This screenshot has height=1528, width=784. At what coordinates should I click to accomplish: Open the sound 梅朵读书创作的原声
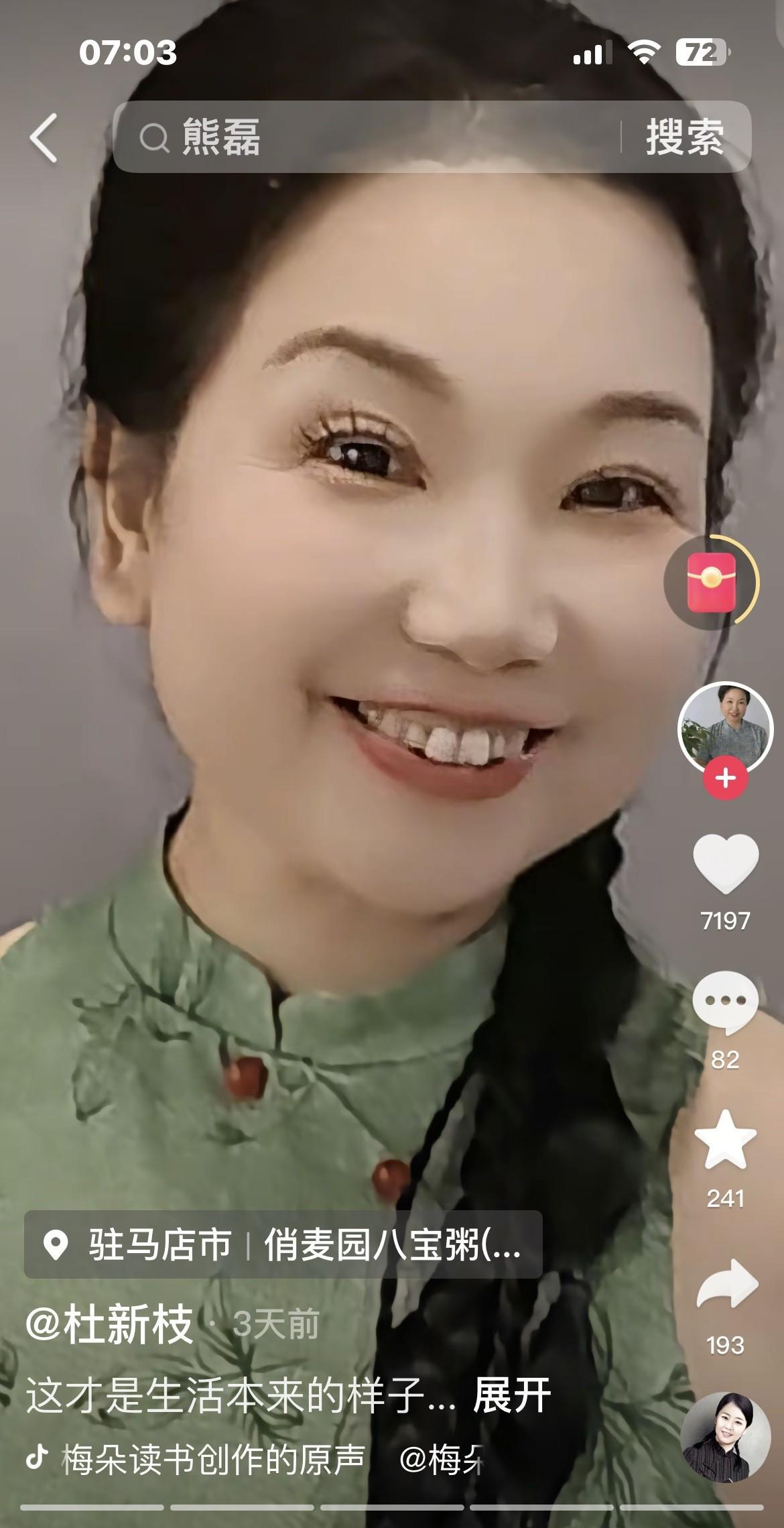tap(212, 1458)
